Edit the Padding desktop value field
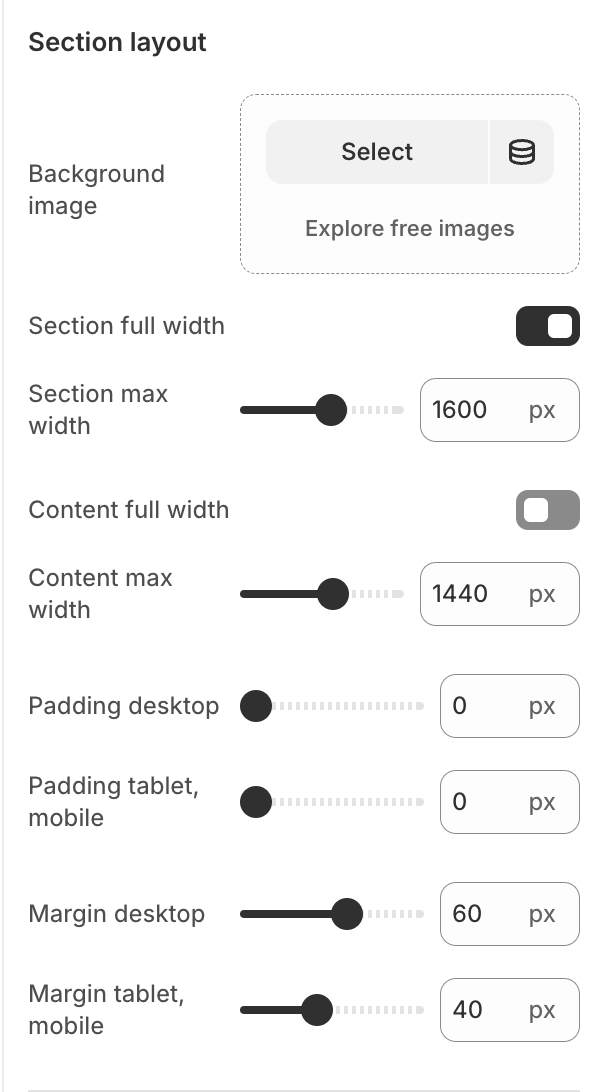This screenshot has width=604, height=1092. click(x=485, y=706)
